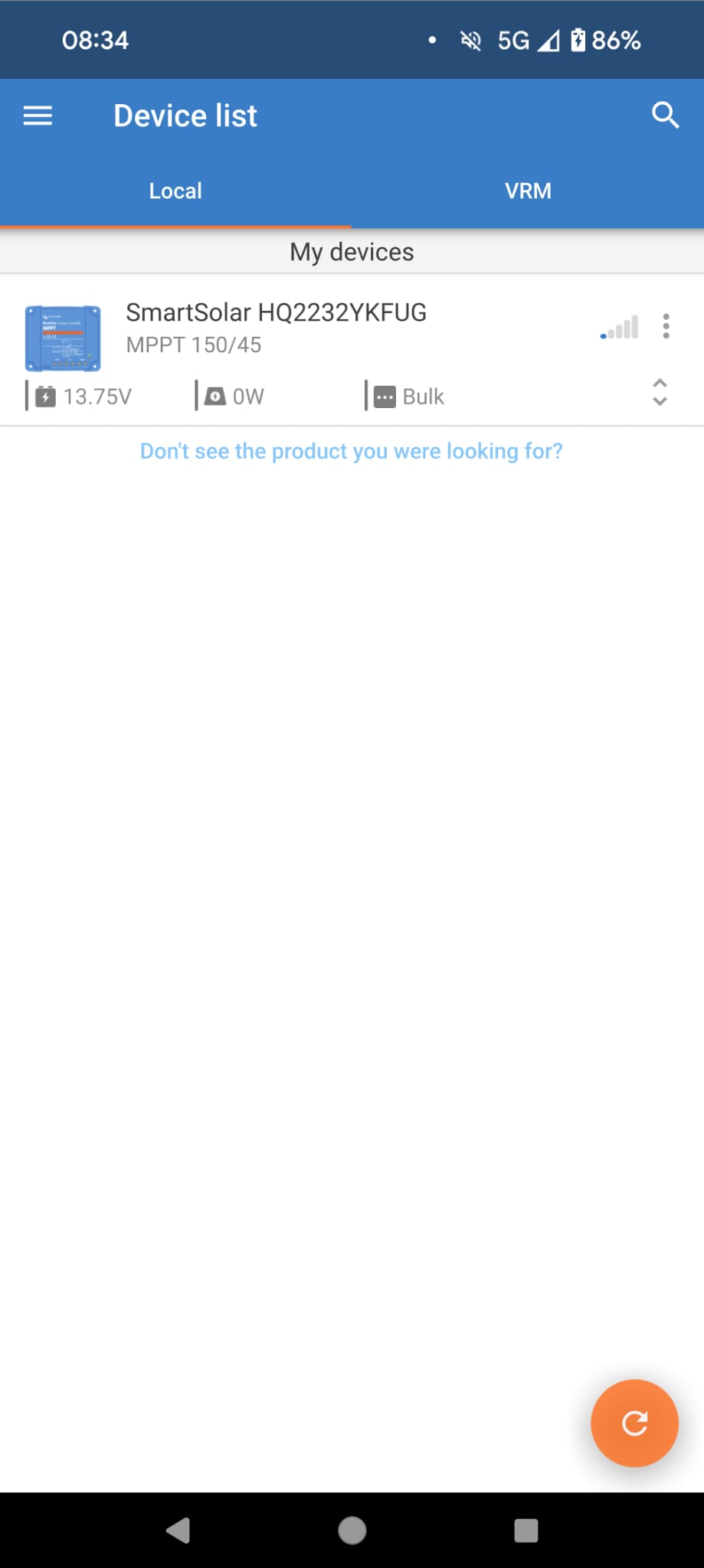Go back using system back button
Screen dimensions: 704x1568
pyautogui.click(x=178, y=1530)
